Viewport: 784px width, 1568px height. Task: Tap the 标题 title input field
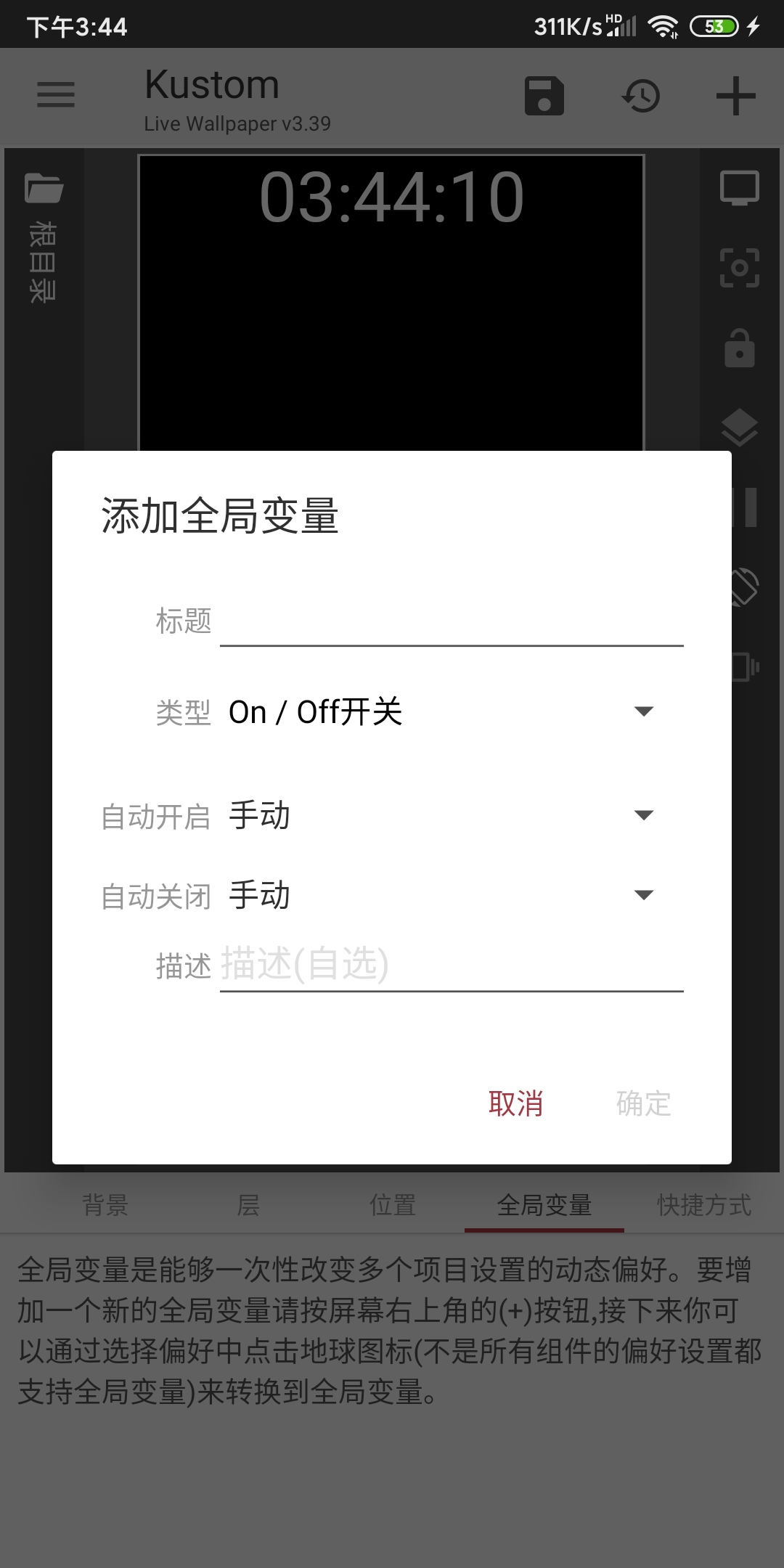[451, 621]
